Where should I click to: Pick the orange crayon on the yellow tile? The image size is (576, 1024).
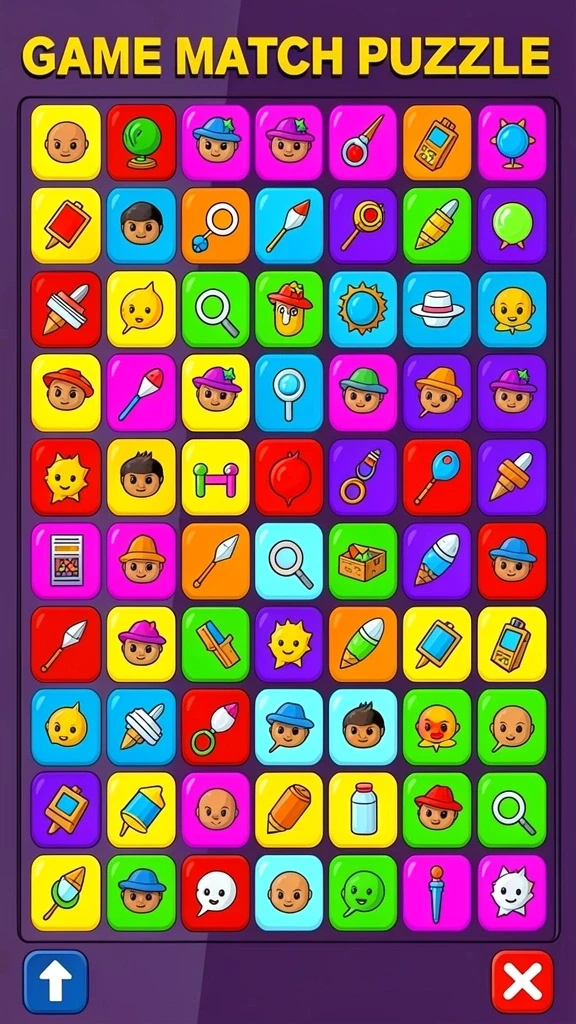click(289, 811)
